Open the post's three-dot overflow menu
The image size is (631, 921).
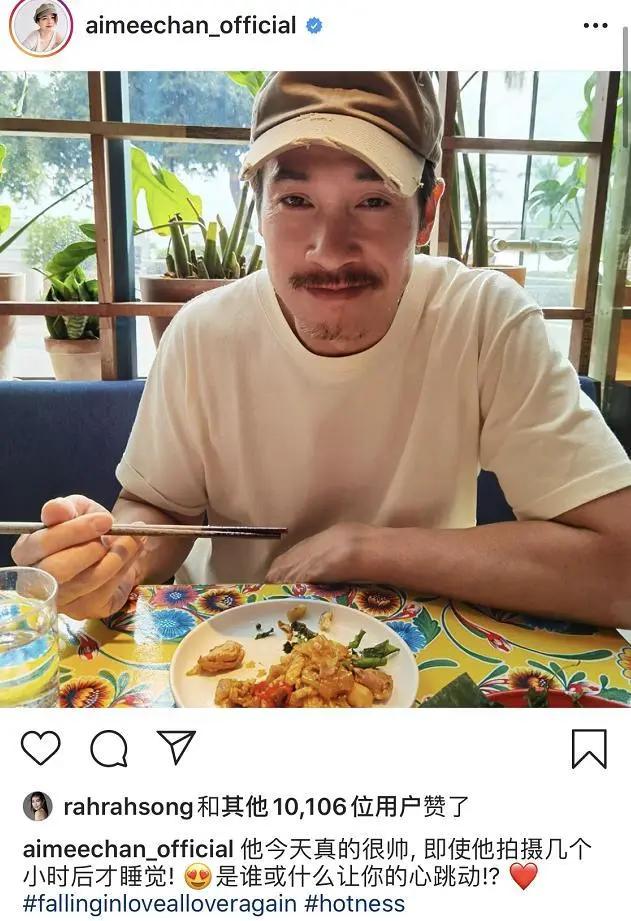(x=595, y=25)
